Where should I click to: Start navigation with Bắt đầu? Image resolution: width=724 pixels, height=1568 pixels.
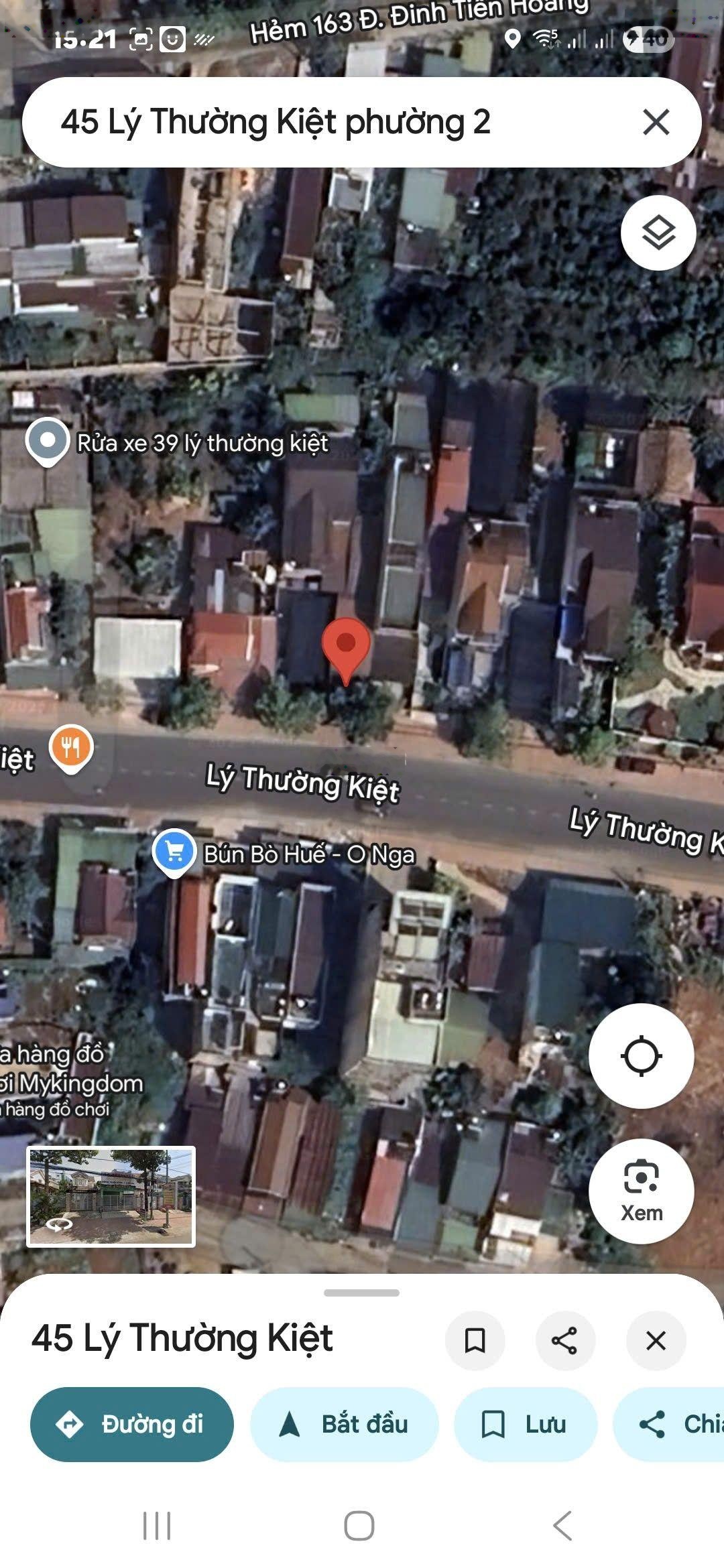click(344, 1424)
